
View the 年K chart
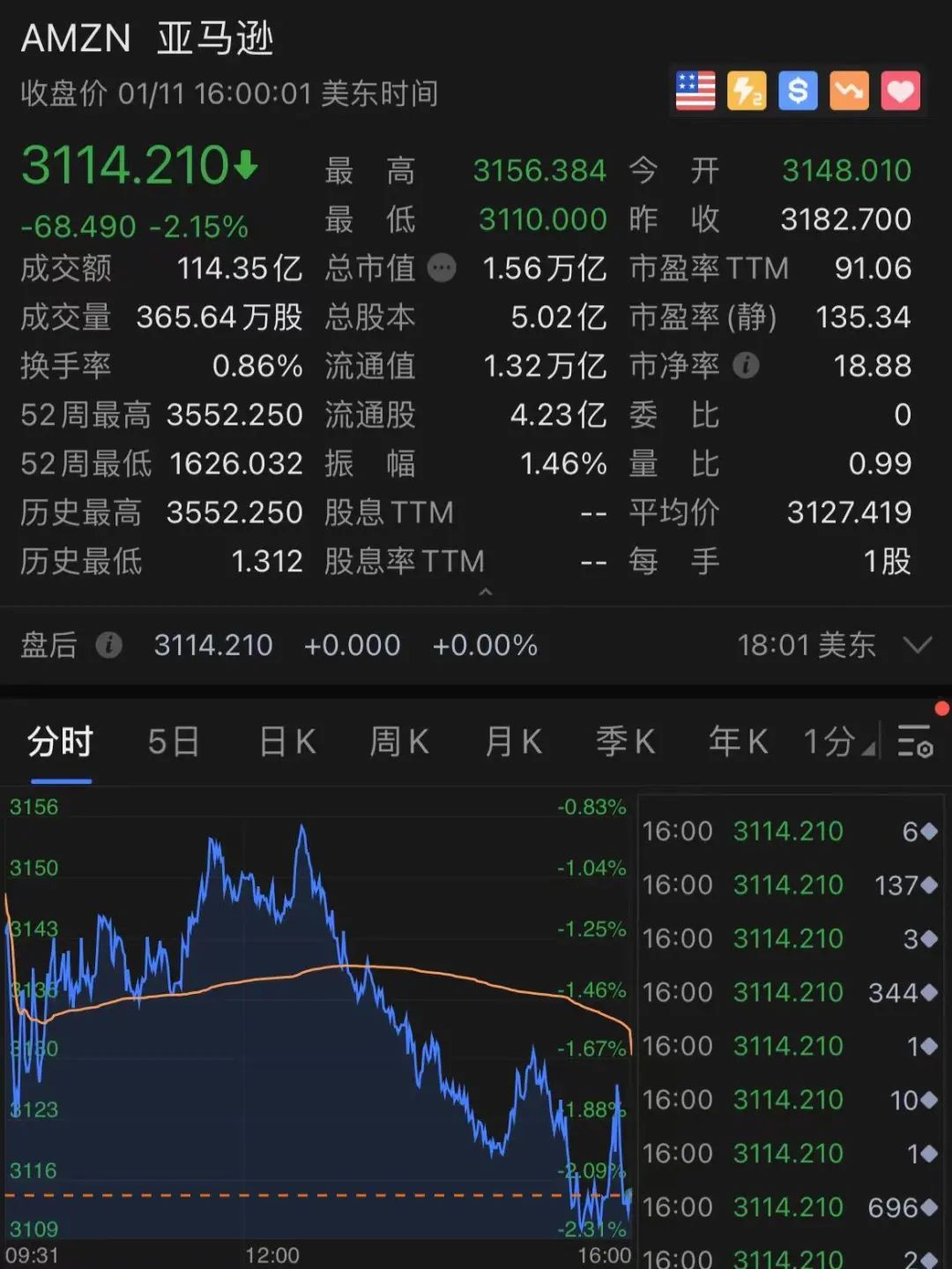738,743
